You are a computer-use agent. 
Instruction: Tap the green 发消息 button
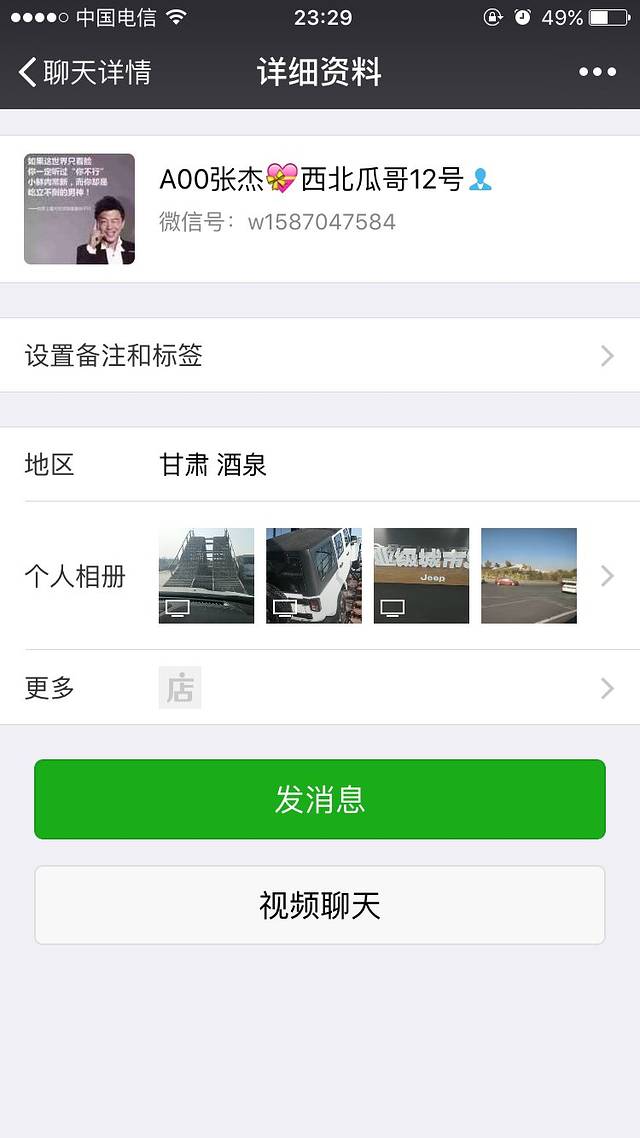320,799
